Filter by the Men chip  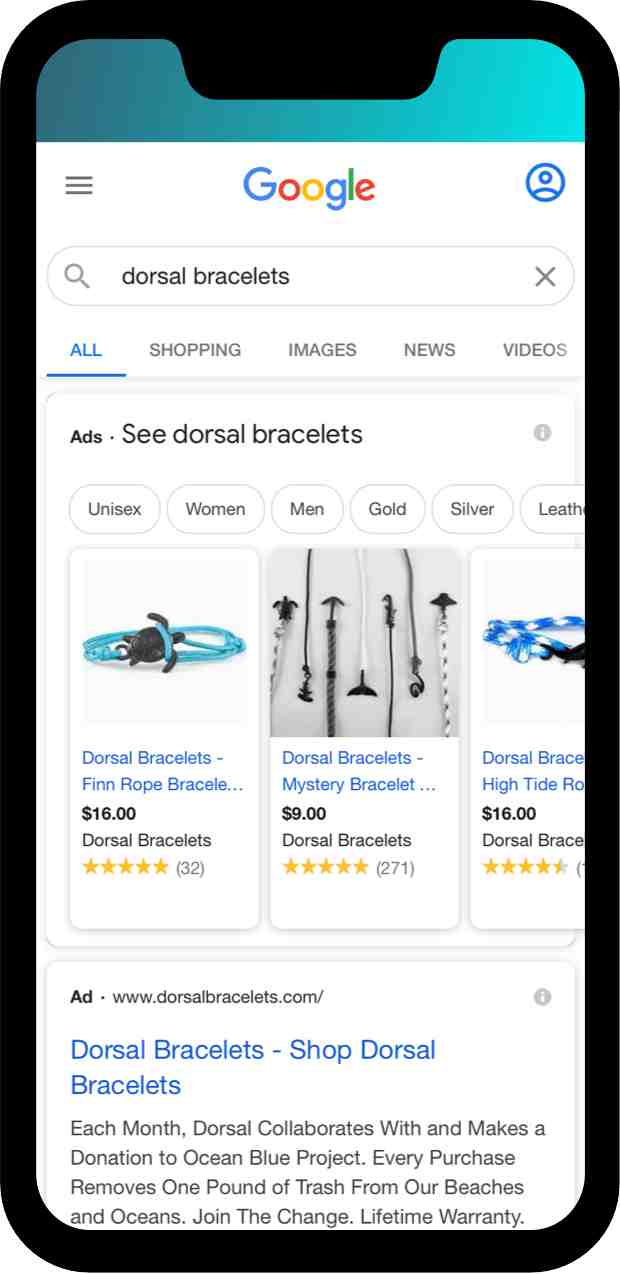pyautogui.click(x=307, y=509)
